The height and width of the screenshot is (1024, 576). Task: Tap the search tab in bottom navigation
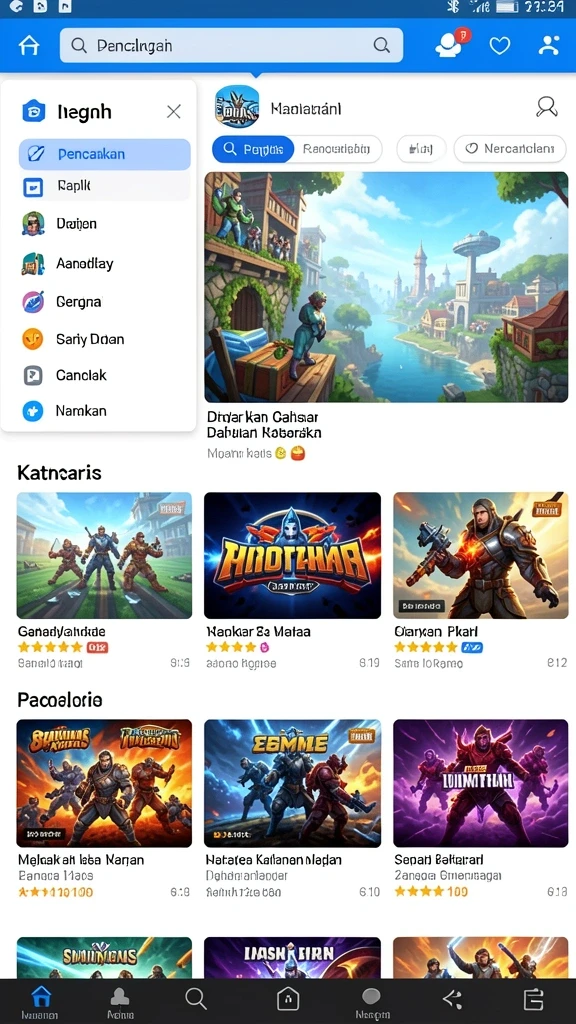point(195,999)
